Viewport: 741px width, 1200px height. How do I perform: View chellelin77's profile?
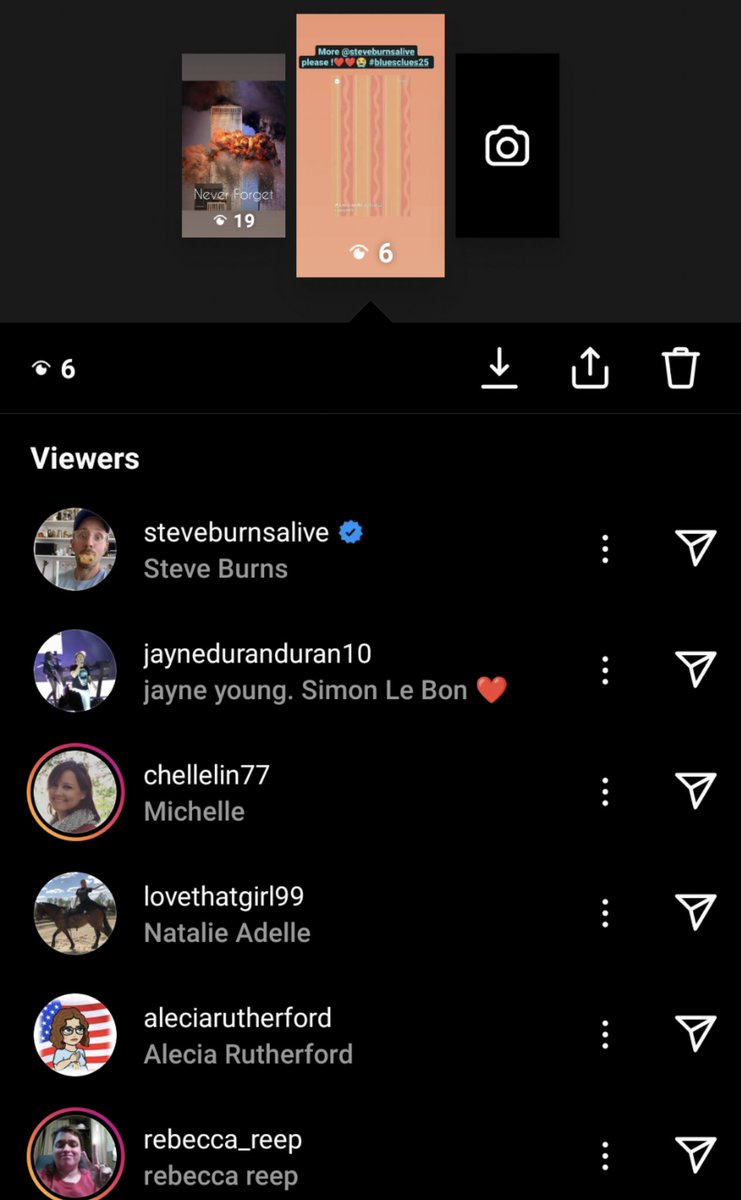tap(206, 775)
